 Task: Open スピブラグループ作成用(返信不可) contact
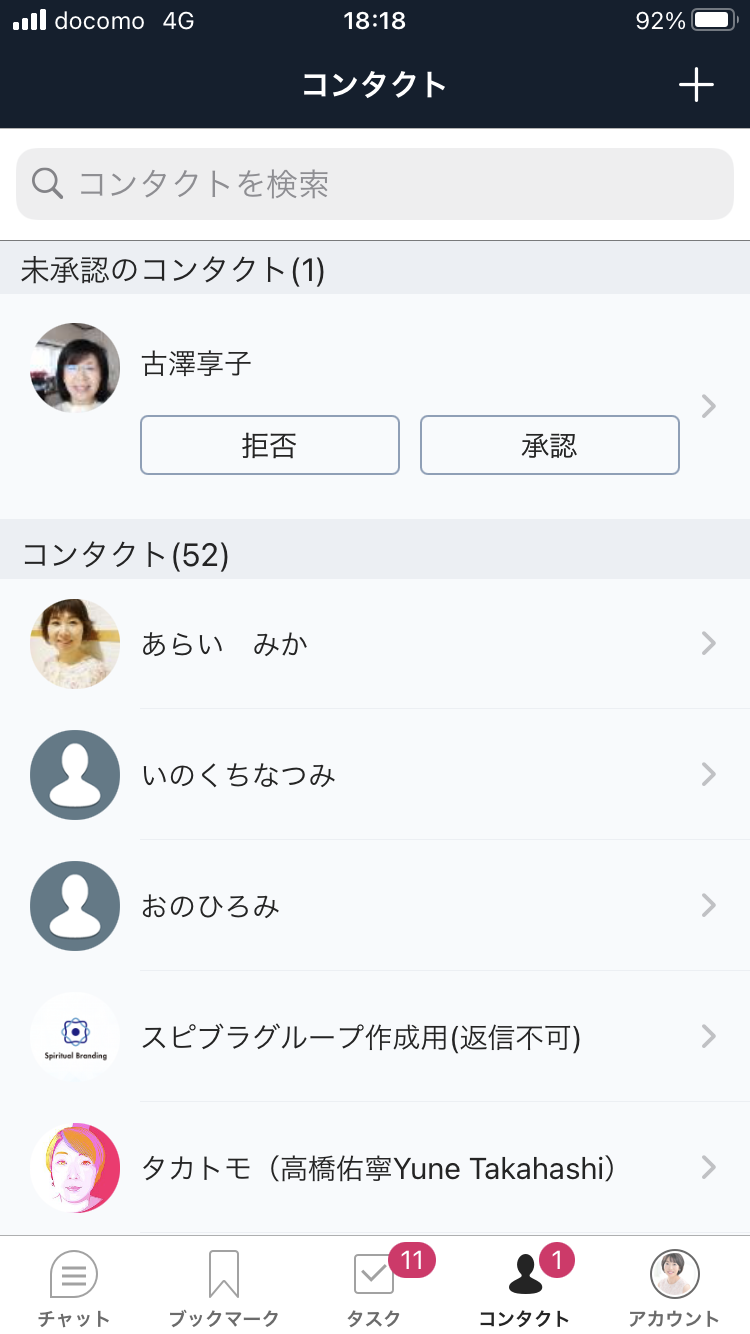[x=375, y=1036]
